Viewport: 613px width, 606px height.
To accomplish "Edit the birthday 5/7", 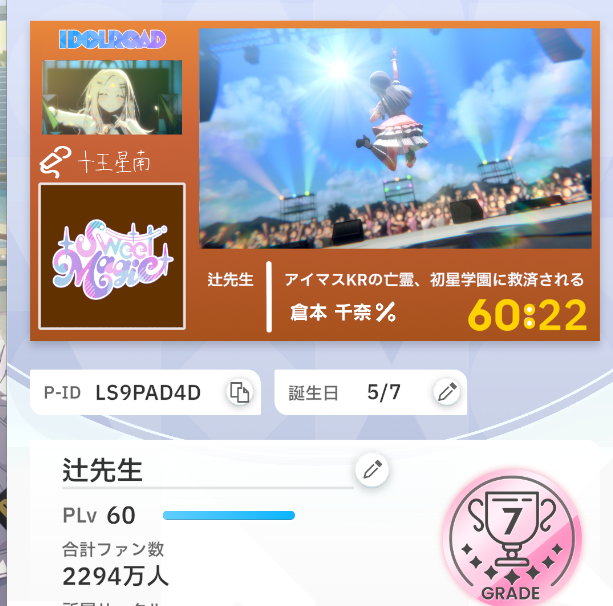I will pos(447,392).
